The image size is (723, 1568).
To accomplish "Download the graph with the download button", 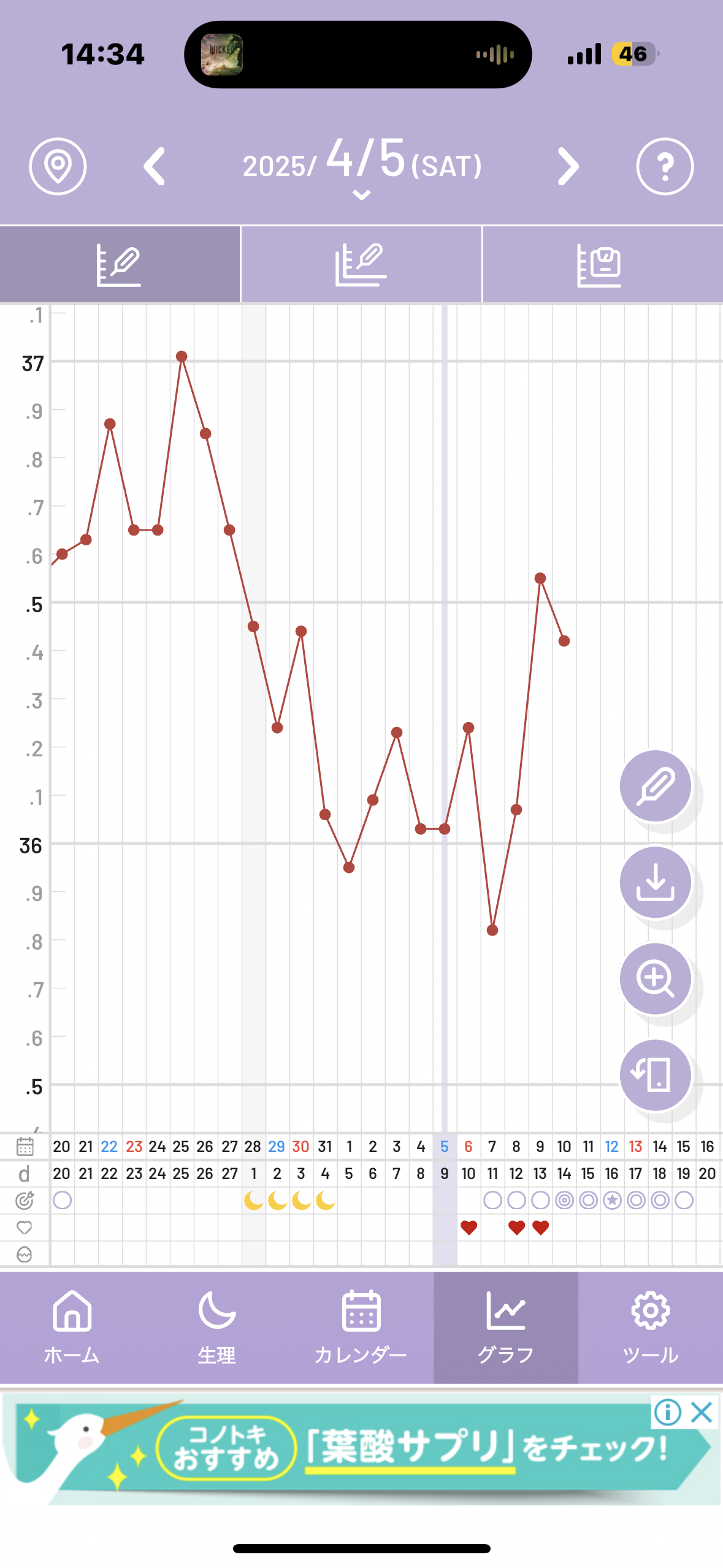I will (656, 882).
